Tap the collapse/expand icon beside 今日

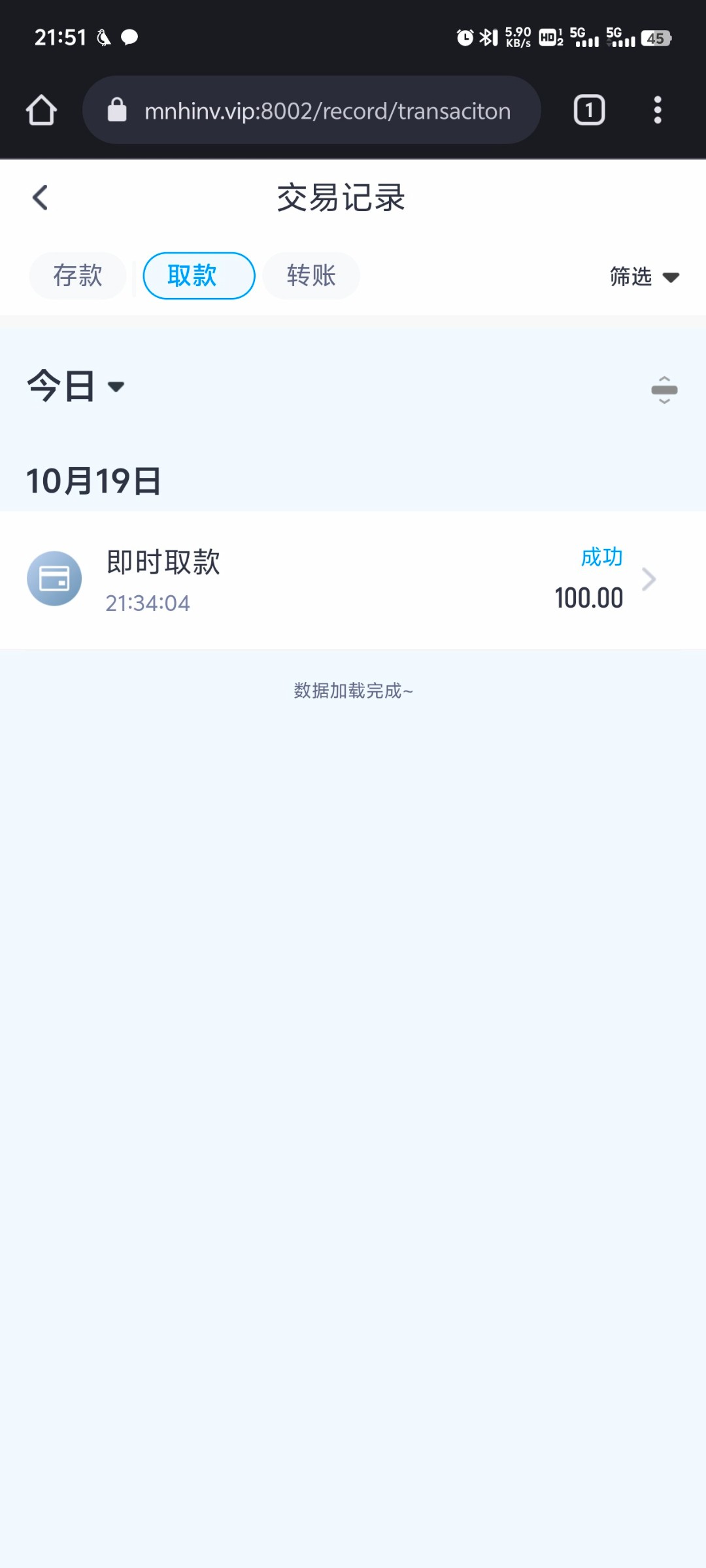tap(664, 390)
